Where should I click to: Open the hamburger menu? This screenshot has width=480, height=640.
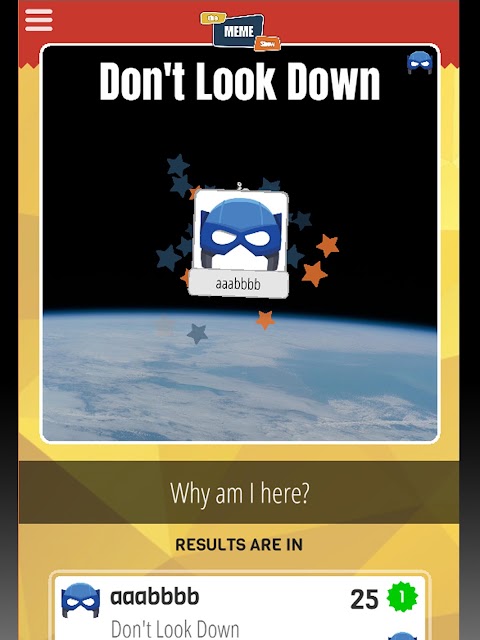pos(39,20)
